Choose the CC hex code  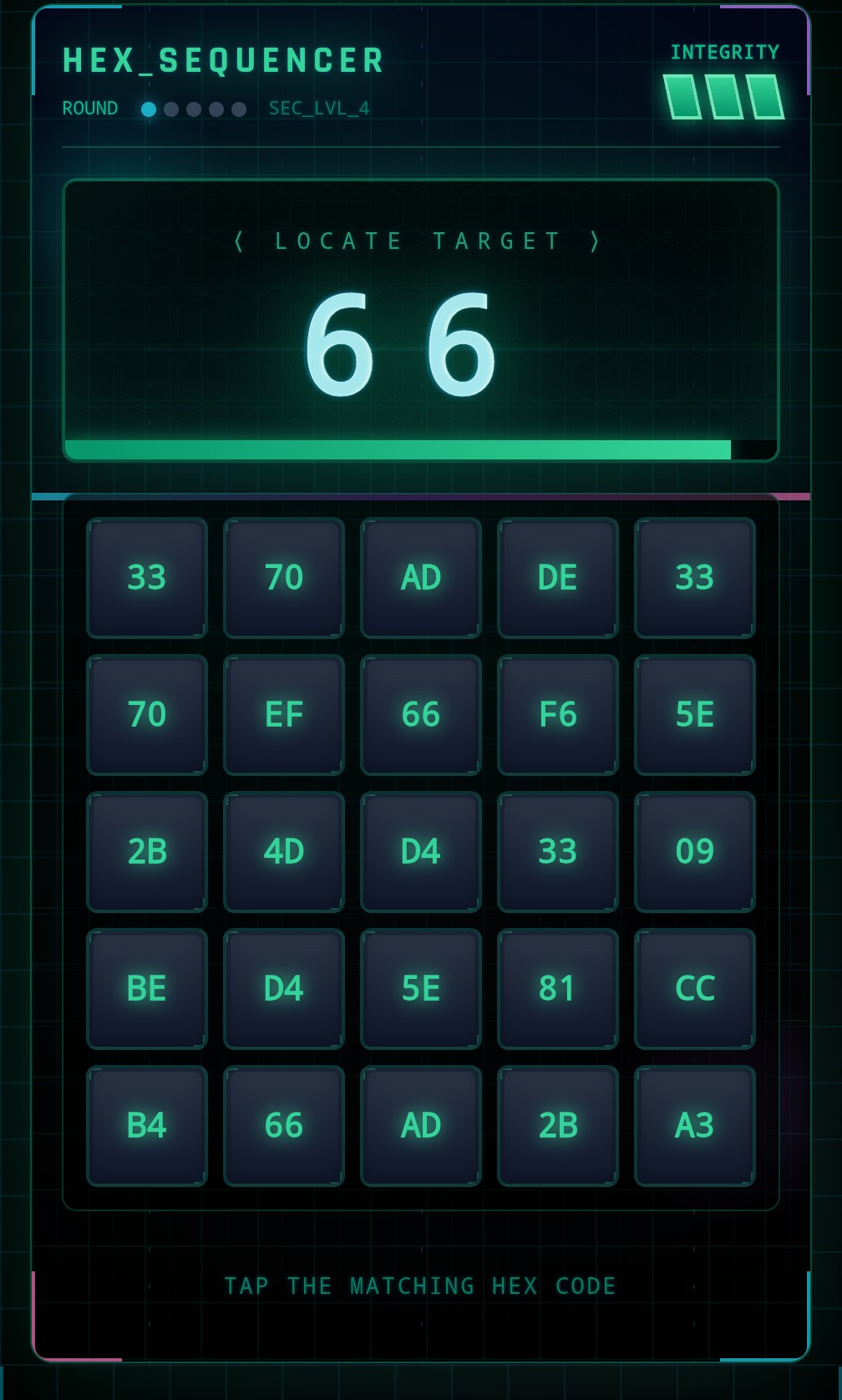(x=694, y=988)
